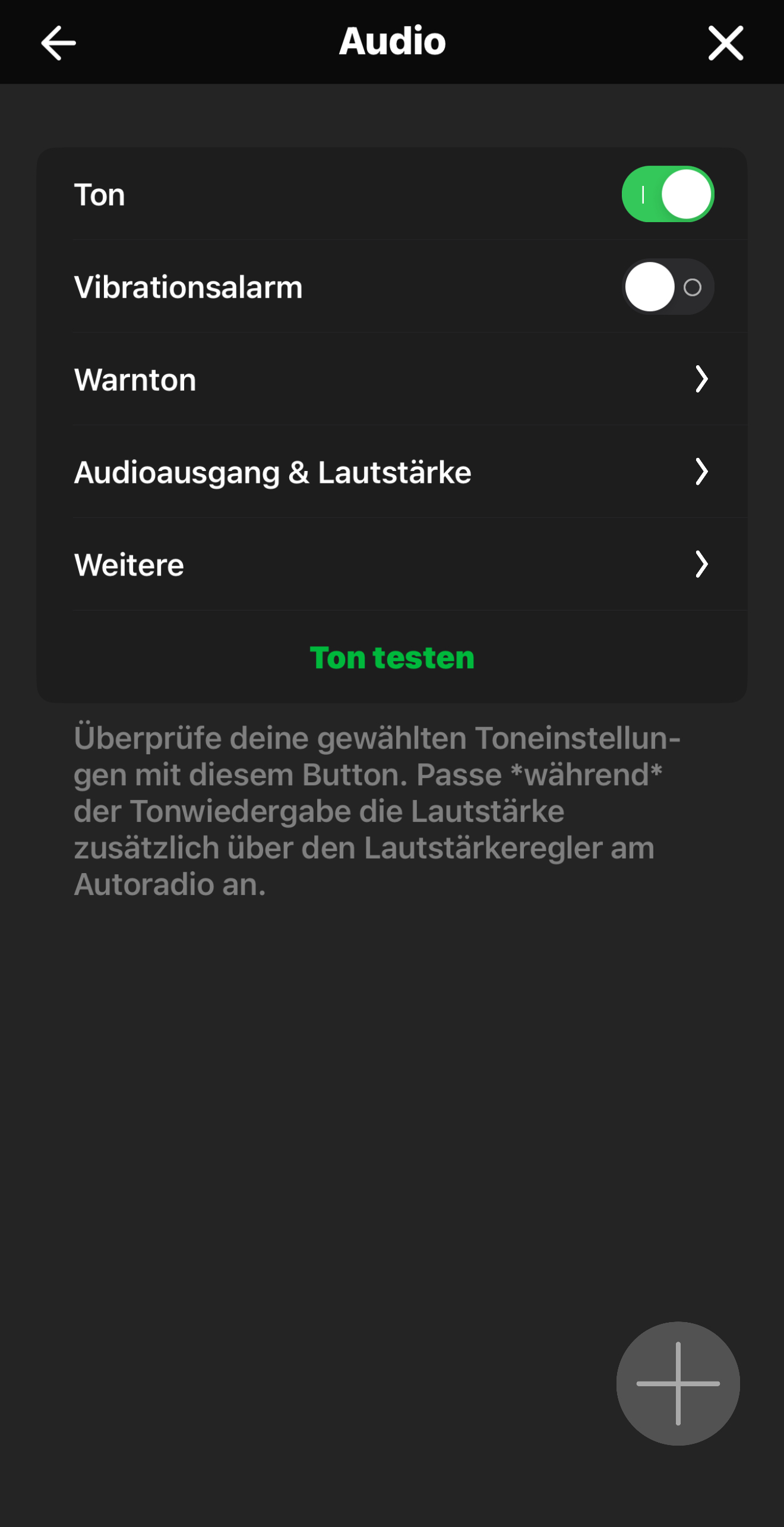Open the Warnton settings
This screenshot has width=784, height=1527.
tap(391, 380)
